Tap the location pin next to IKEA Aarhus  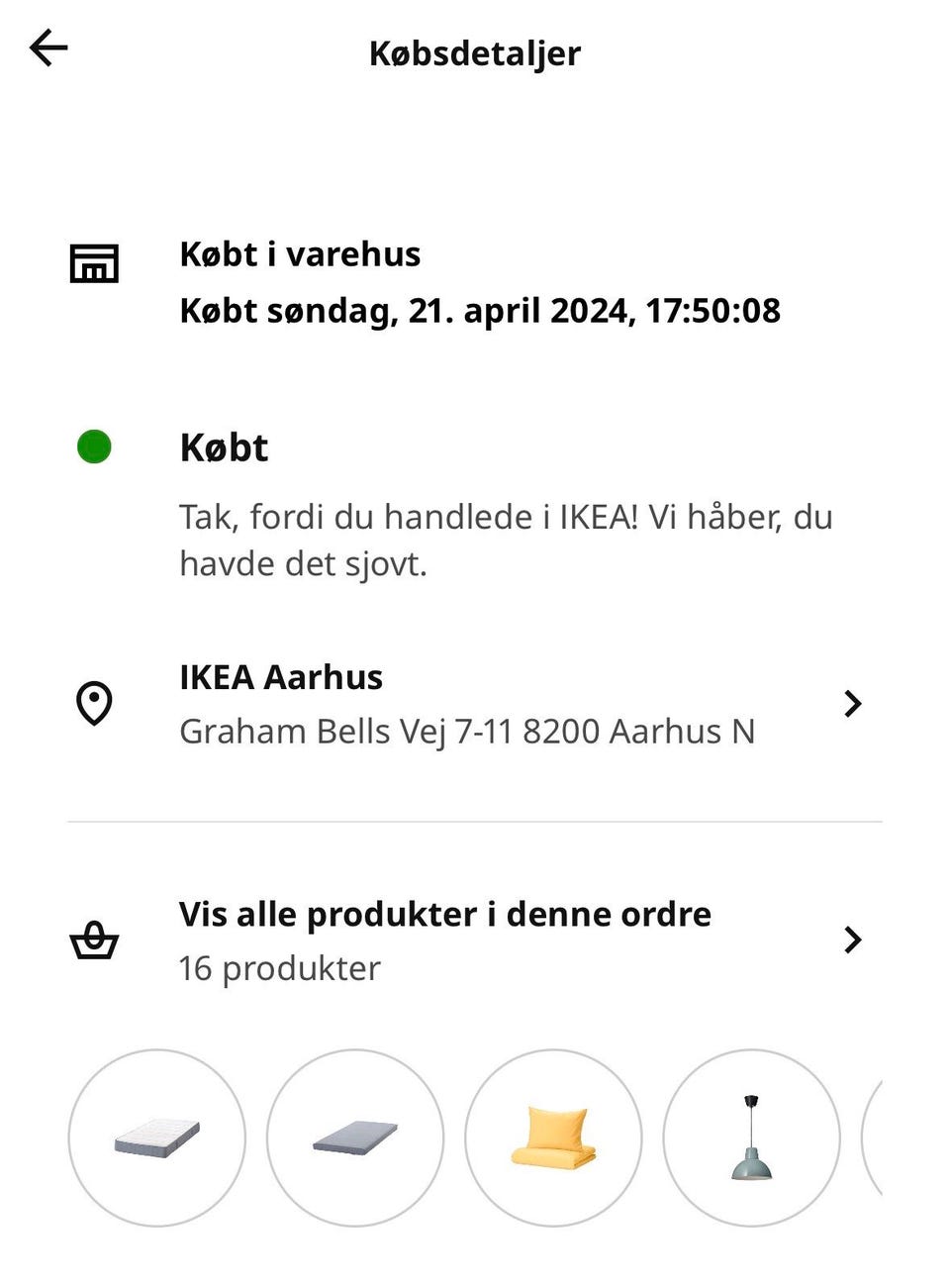94,703
